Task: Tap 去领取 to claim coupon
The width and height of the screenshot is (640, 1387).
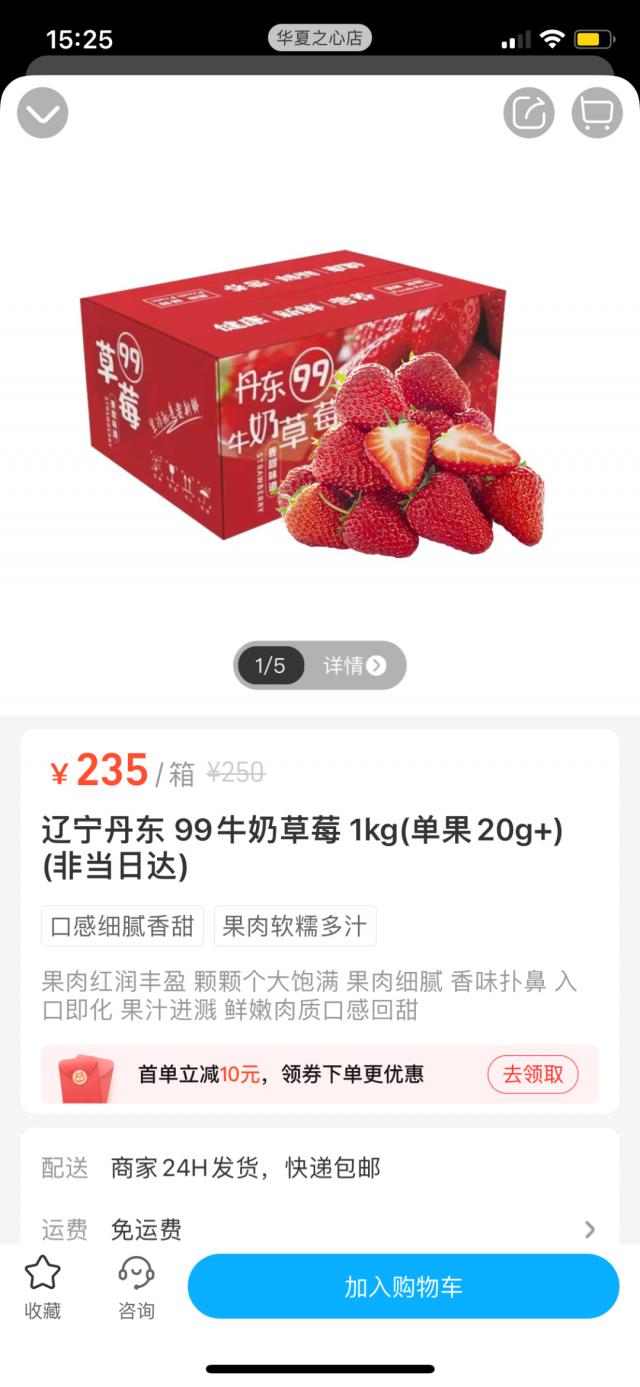Action: (533, 1075)
